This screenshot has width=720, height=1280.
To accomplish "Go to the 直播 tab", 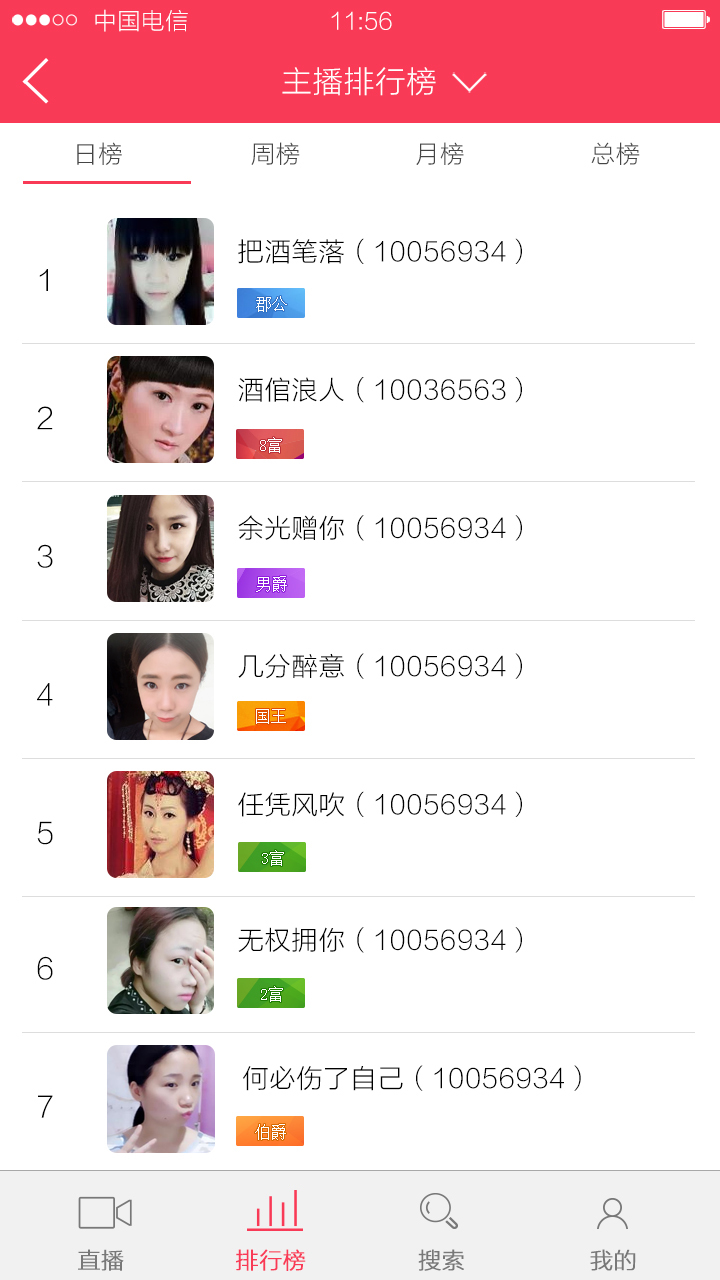I will pos(103,1230).
